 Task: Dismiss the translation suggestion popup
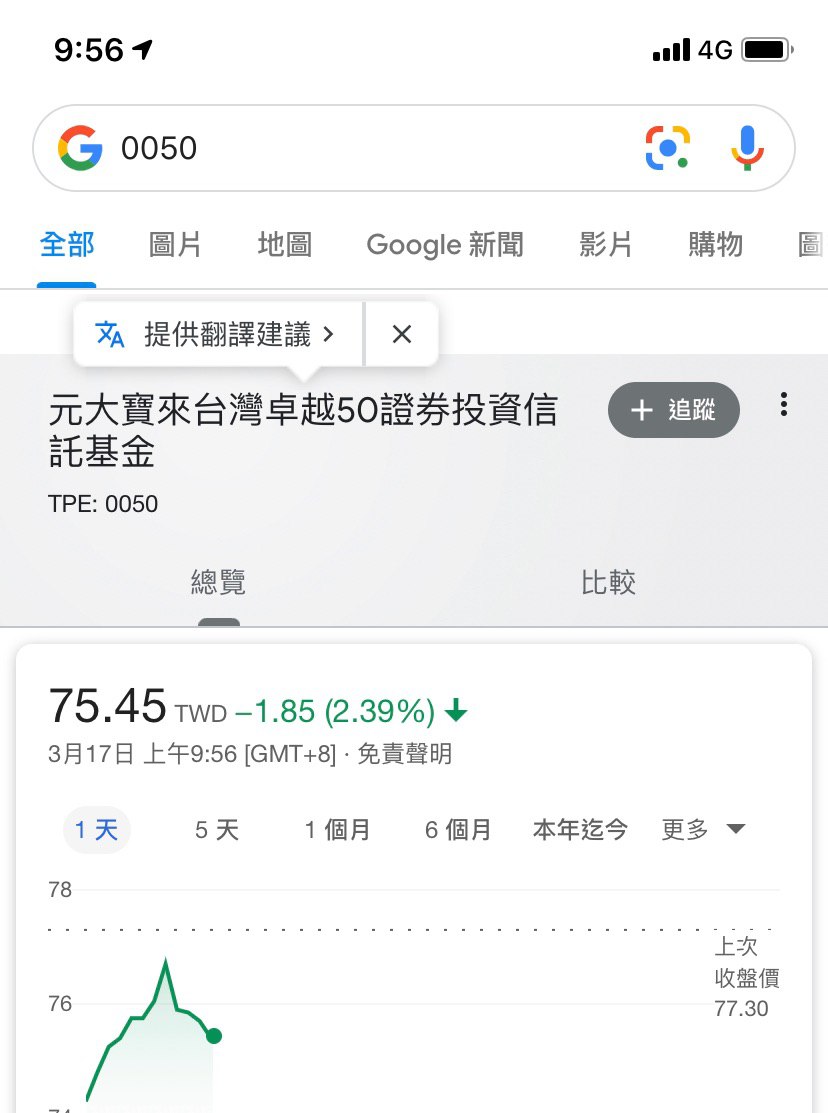[402, 334]
